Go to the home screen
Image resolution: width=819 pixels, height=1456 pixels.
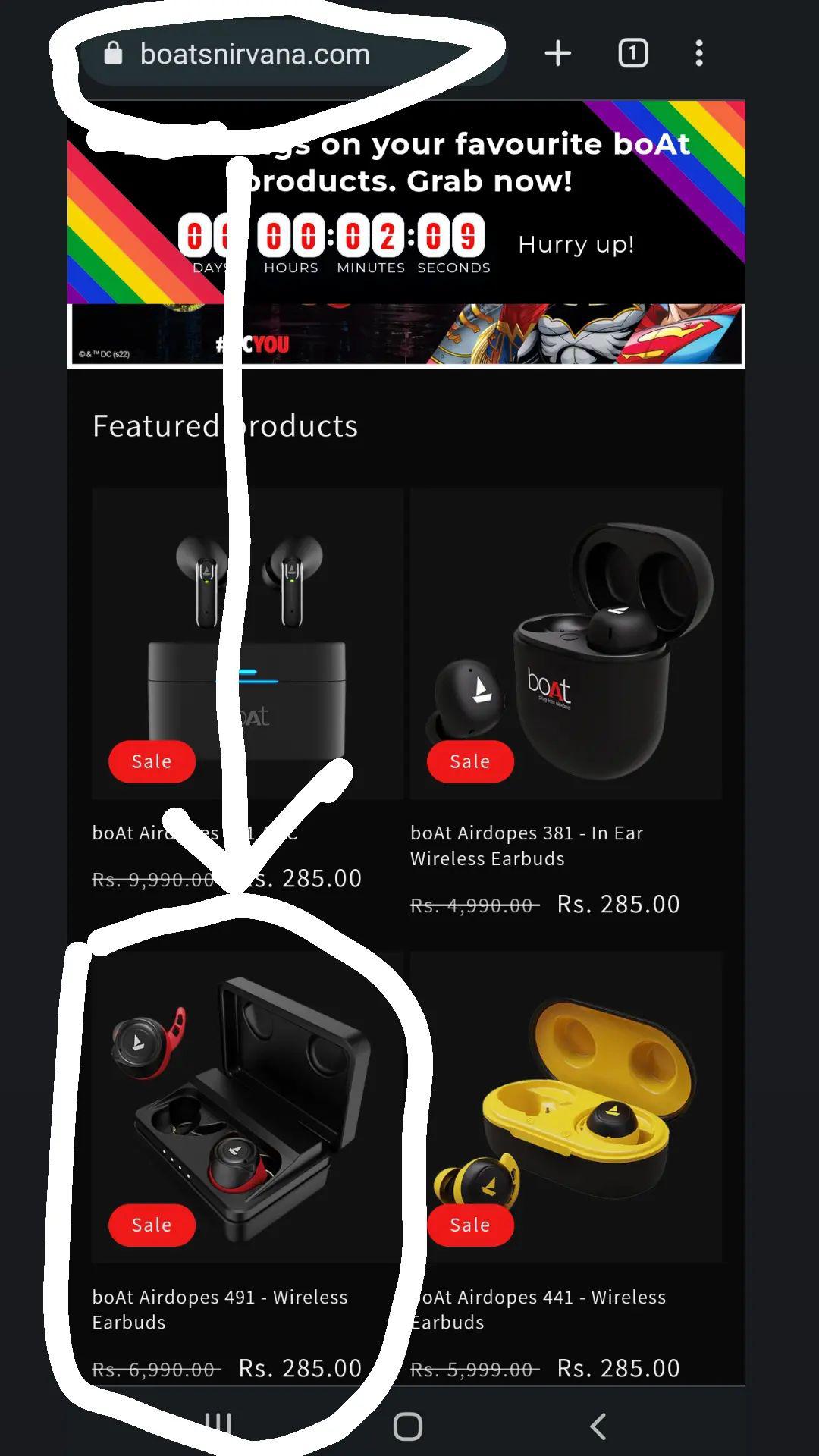(408, 1426)
